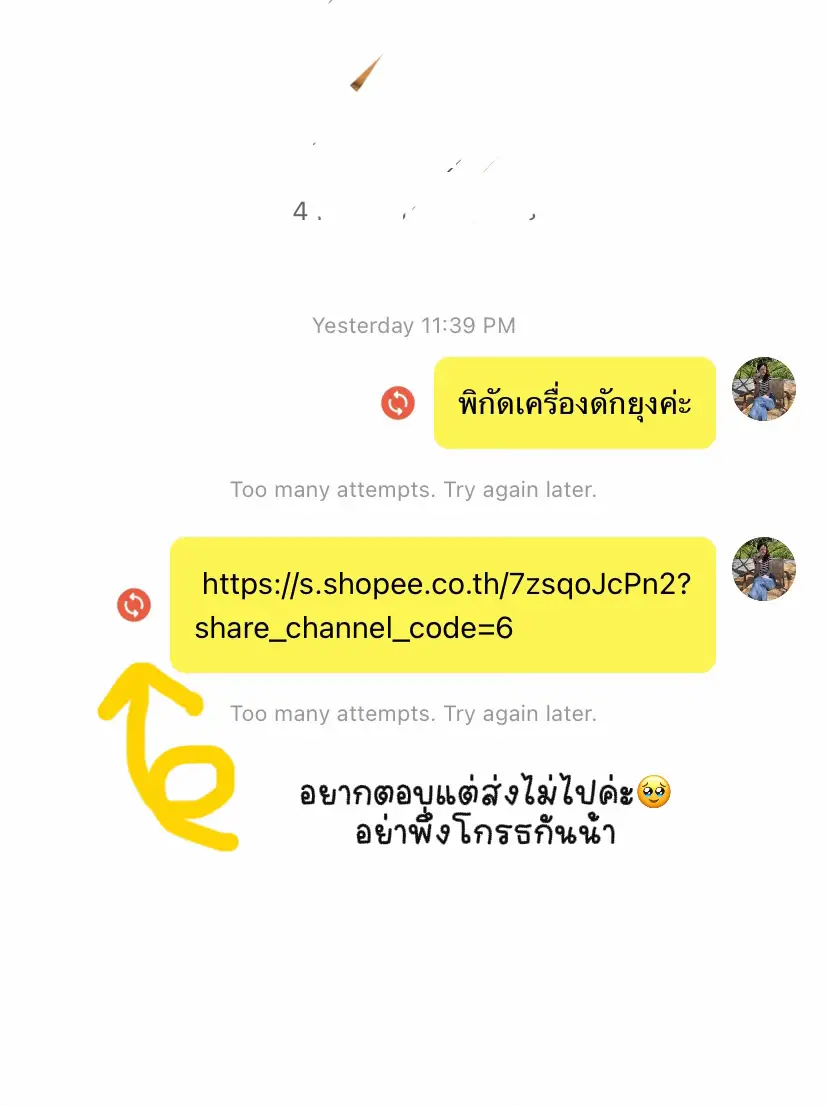Click the retry icon beside the first message
This screenshot has width=828, height=1106.
click(397, 401)
